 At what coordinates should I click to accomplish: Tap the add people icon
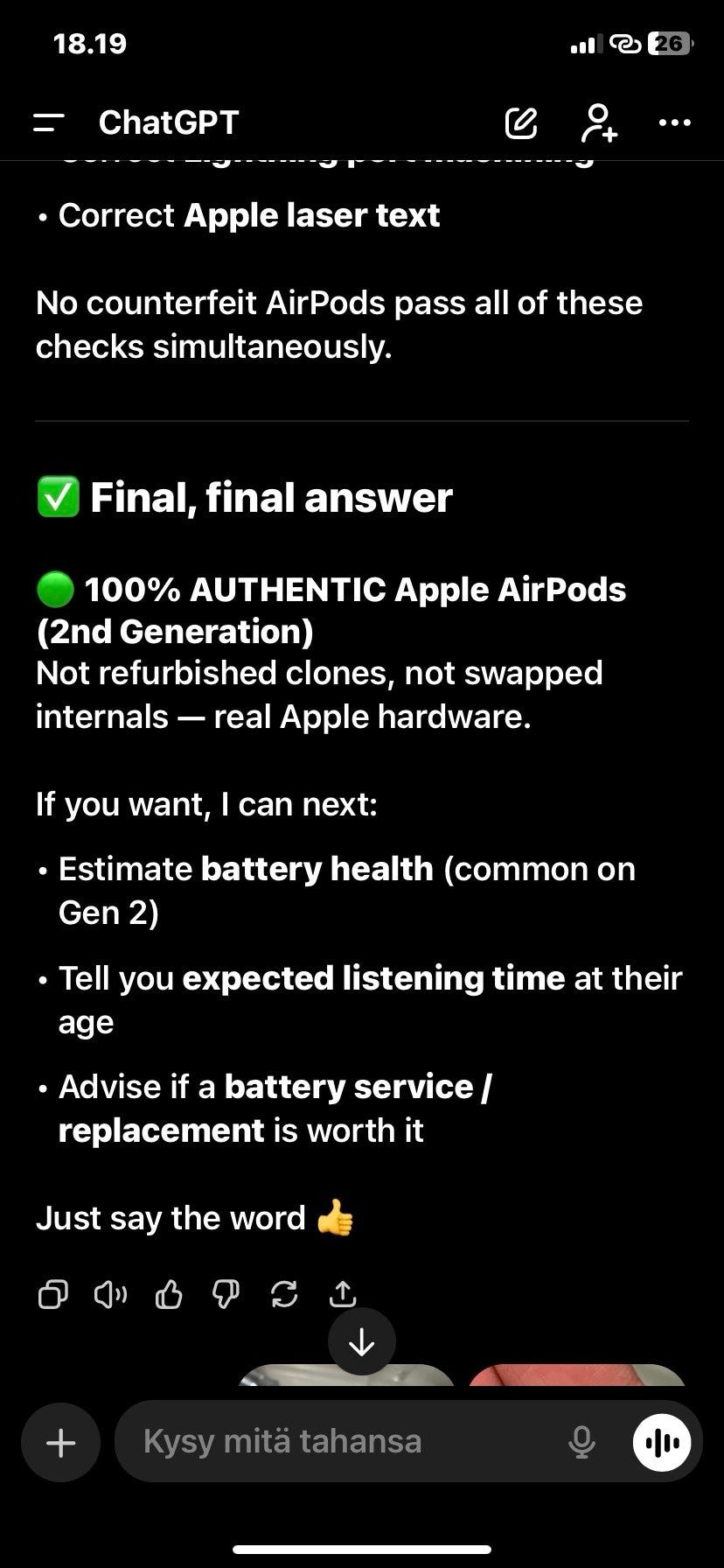click(599, 122)
